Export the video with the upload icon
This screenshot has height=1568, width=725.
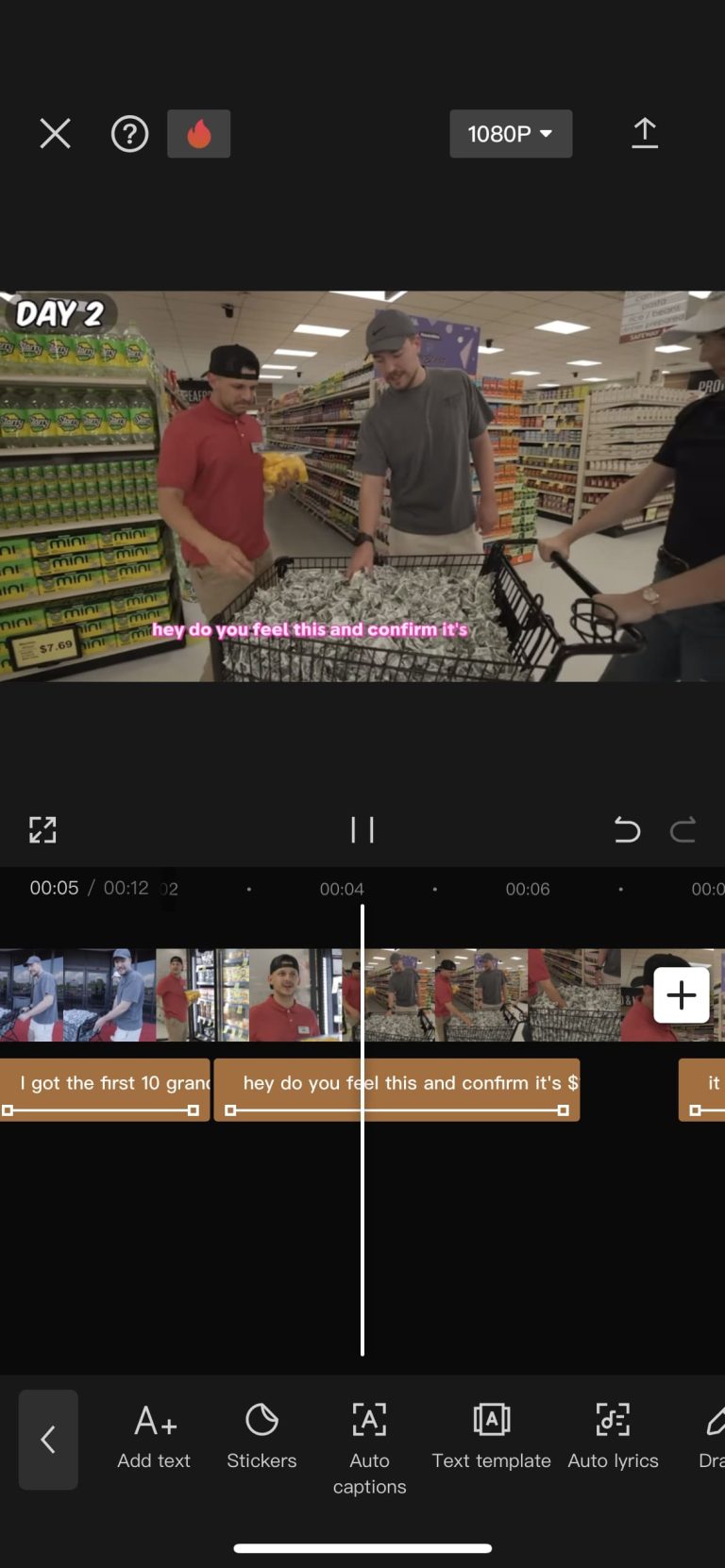(x=645, y=133)
